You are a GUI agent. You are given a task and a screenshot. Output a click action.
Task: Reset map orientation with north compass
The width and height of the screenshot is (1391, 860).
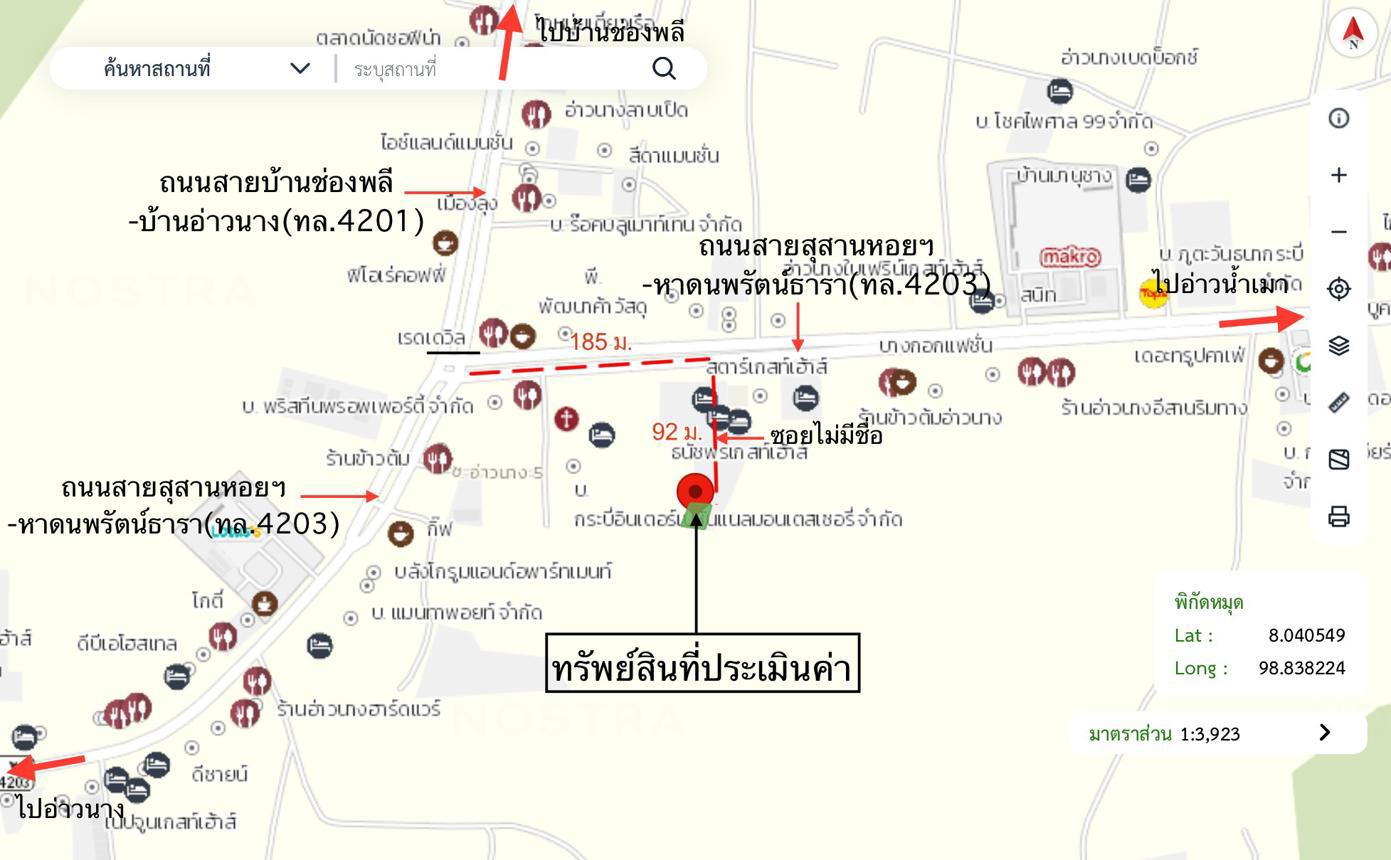coord(1353,33)
